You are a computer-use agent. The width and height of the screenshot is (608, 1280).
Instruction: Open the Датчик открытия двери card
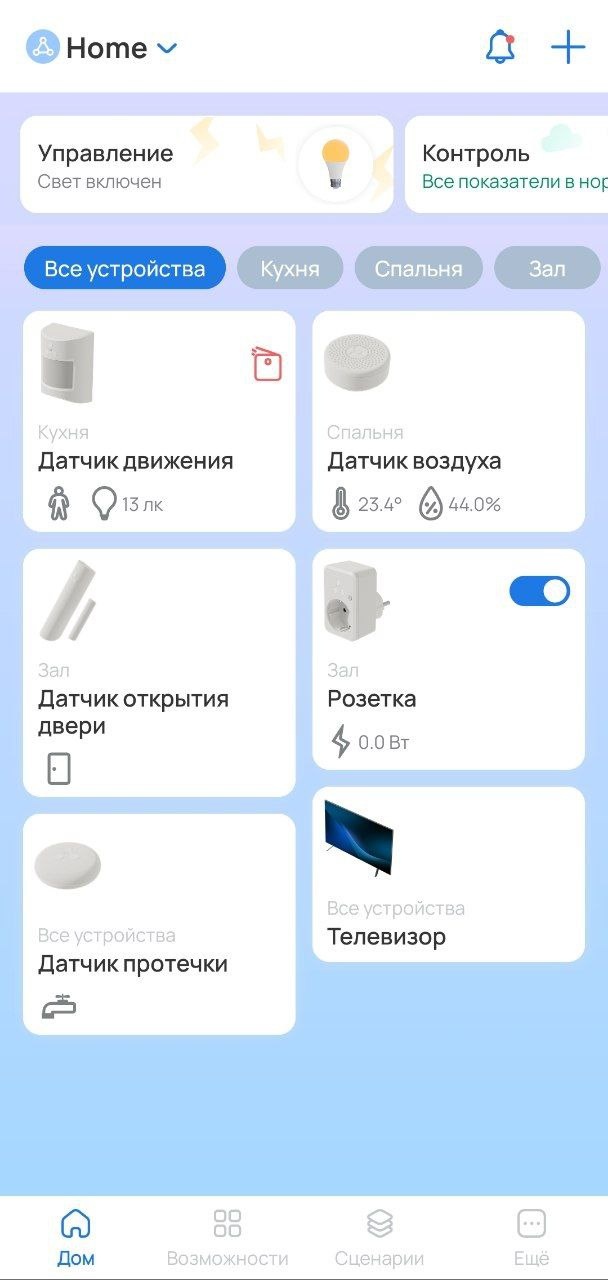158,672
